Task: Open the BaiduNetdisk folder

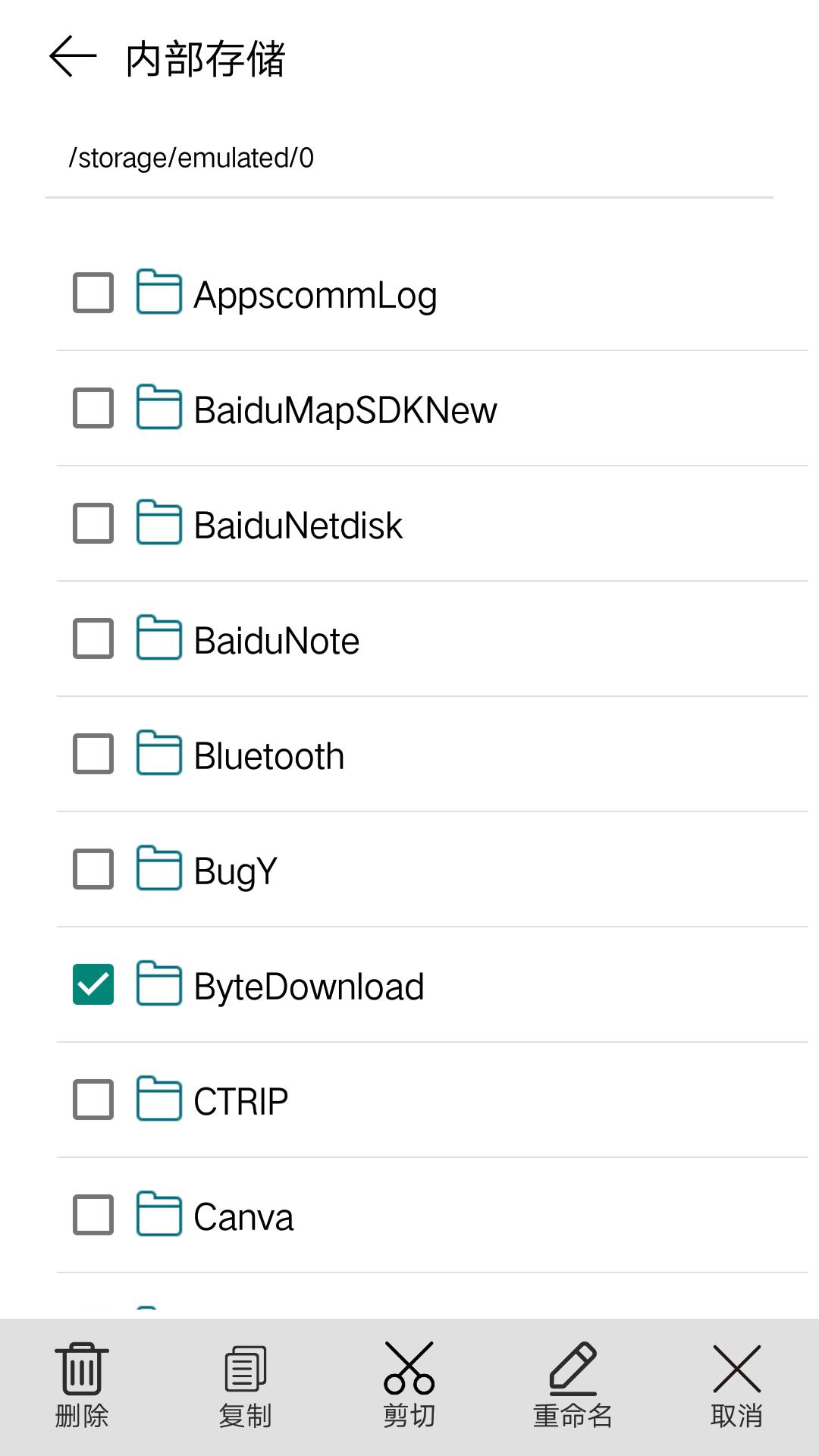Action: [x=298, y=525]
